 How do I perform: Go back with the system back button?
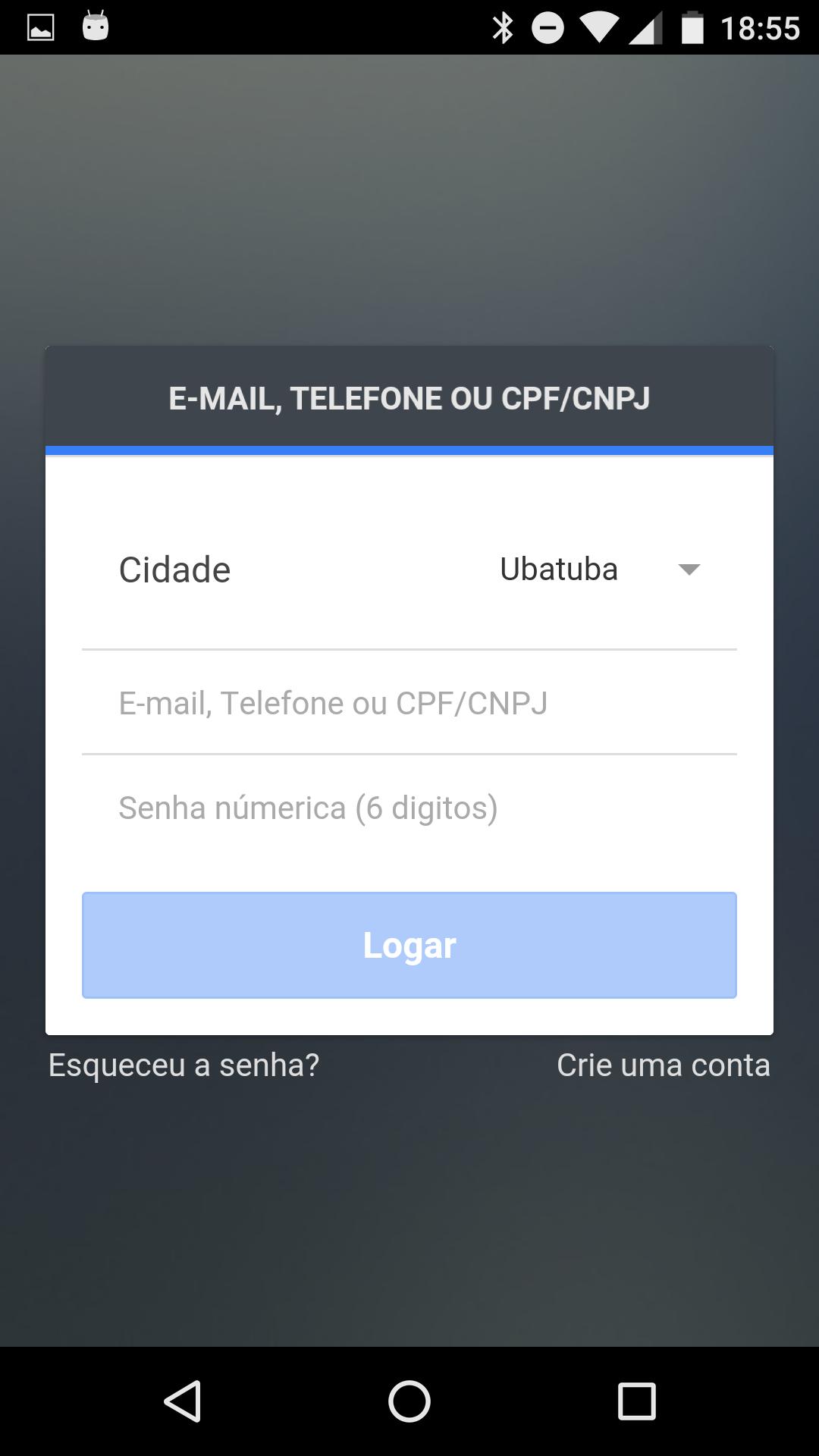182,1401
